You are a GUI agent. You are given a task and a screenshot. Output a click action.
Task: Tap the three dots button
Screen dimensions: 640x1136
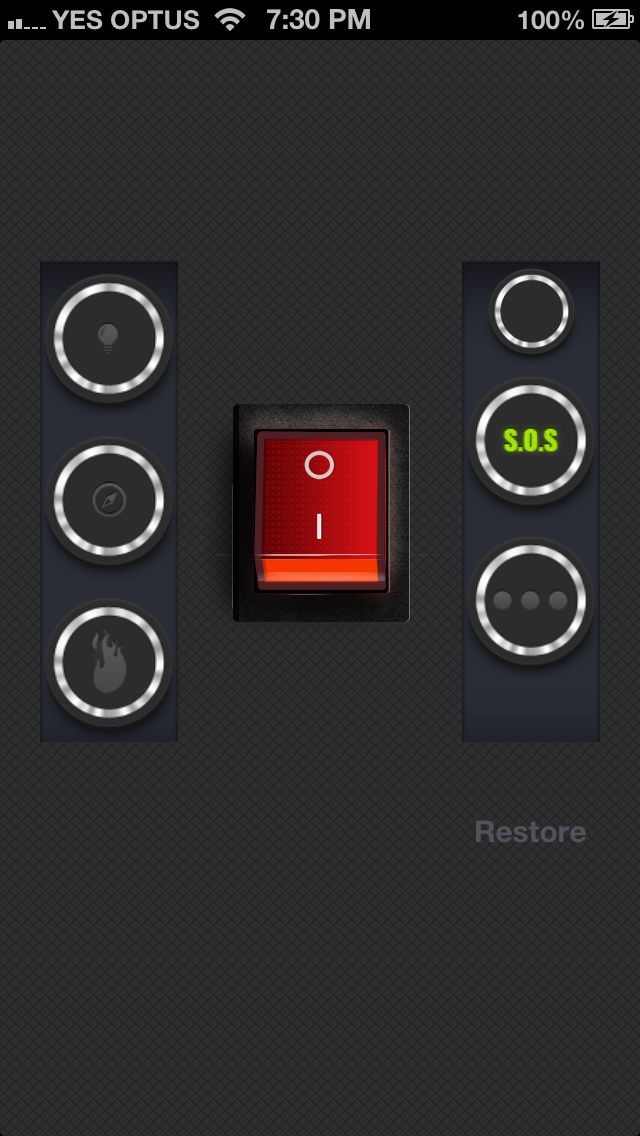point(530,601)
